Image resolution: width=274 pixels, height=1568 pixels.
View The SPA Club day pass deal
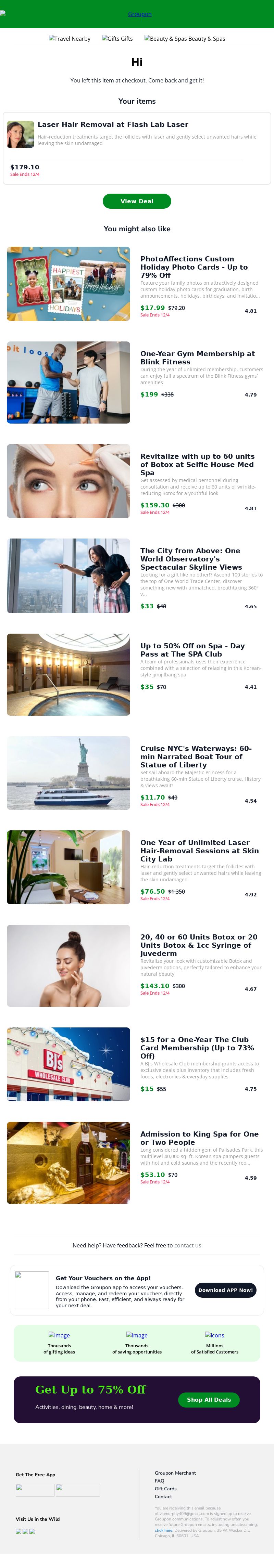pos(192,649)
